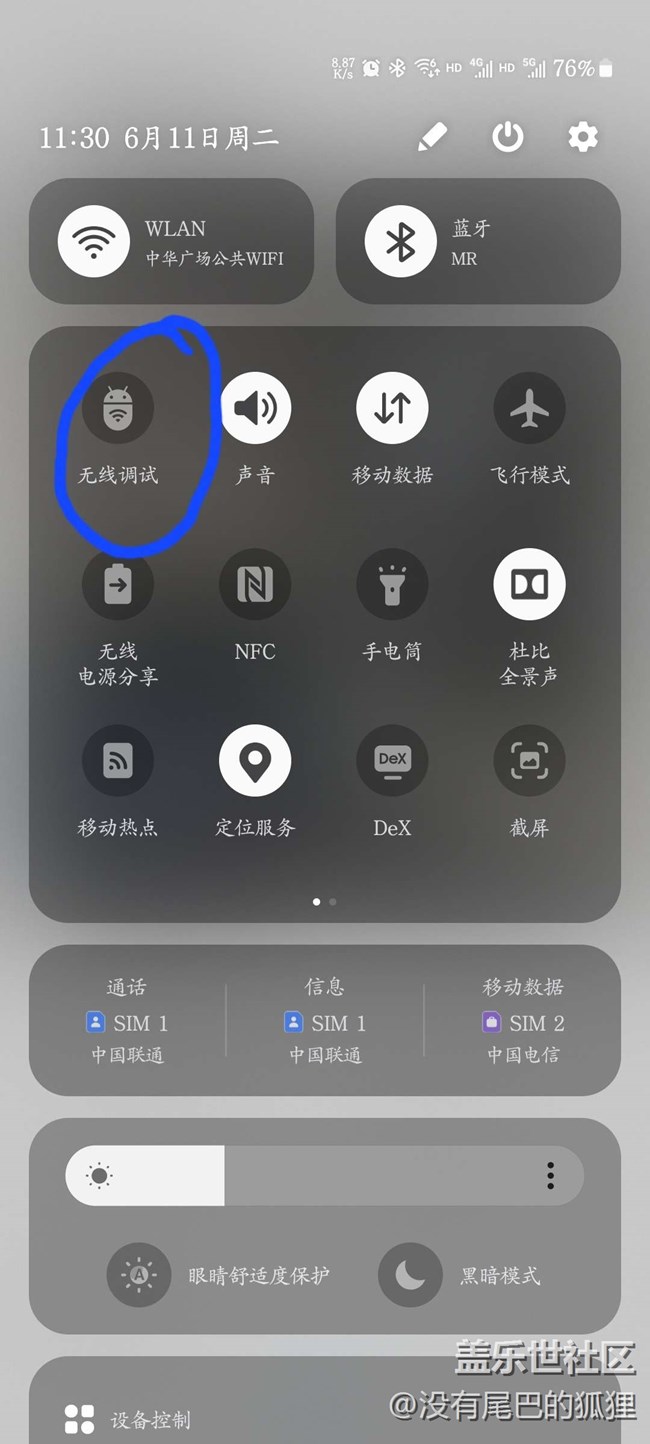Open brightness options three-dot menu
The height and width of the screenshot is (1444, 650).
coord(550,1176)
